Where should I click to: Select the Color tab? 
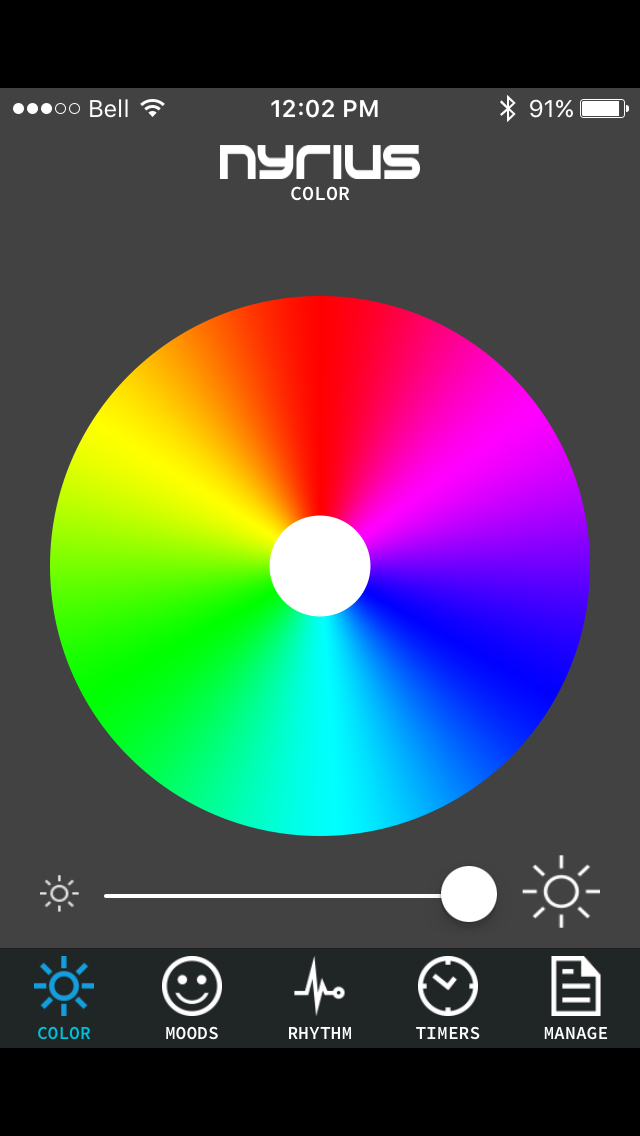click(x=64, y=999)
